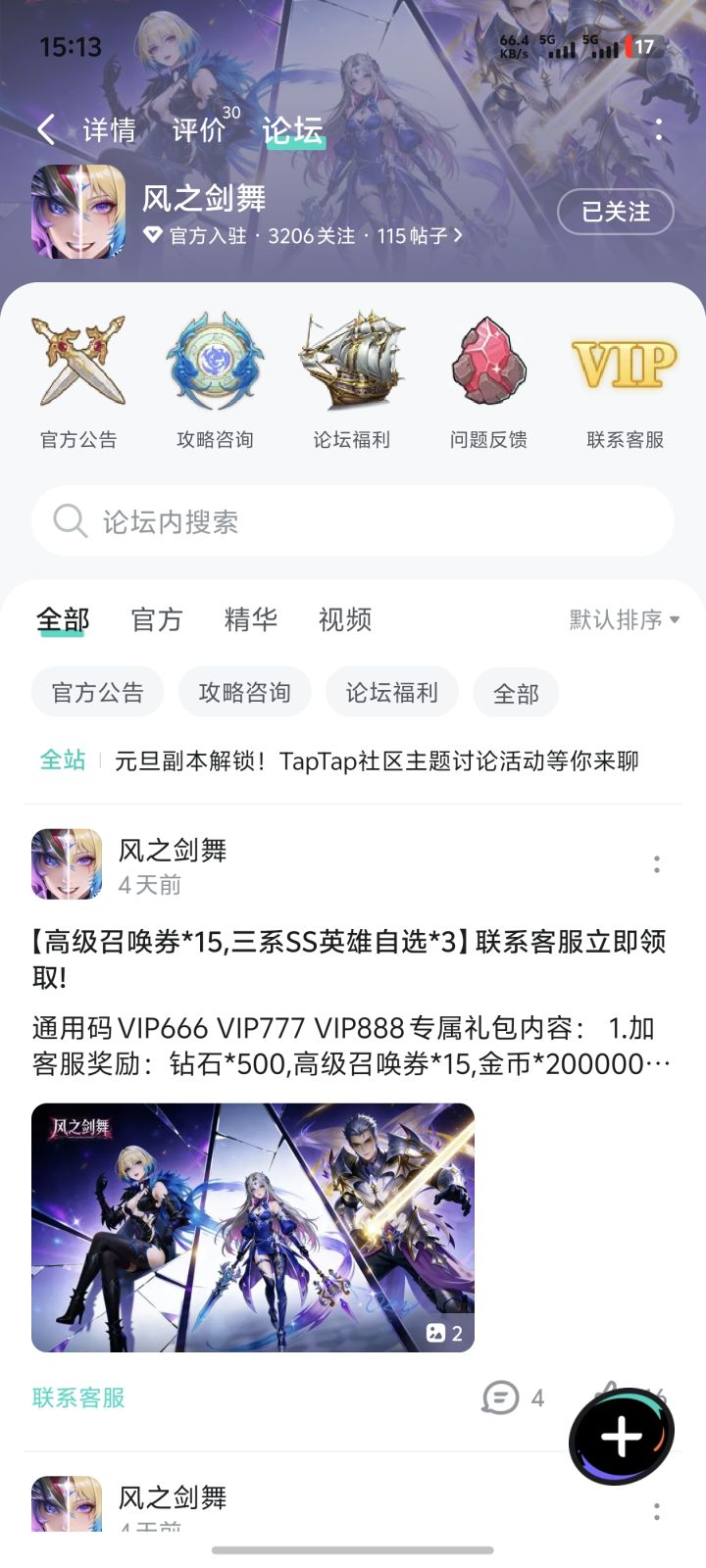Switch to the 评价 tab

[x=195, y=129]
